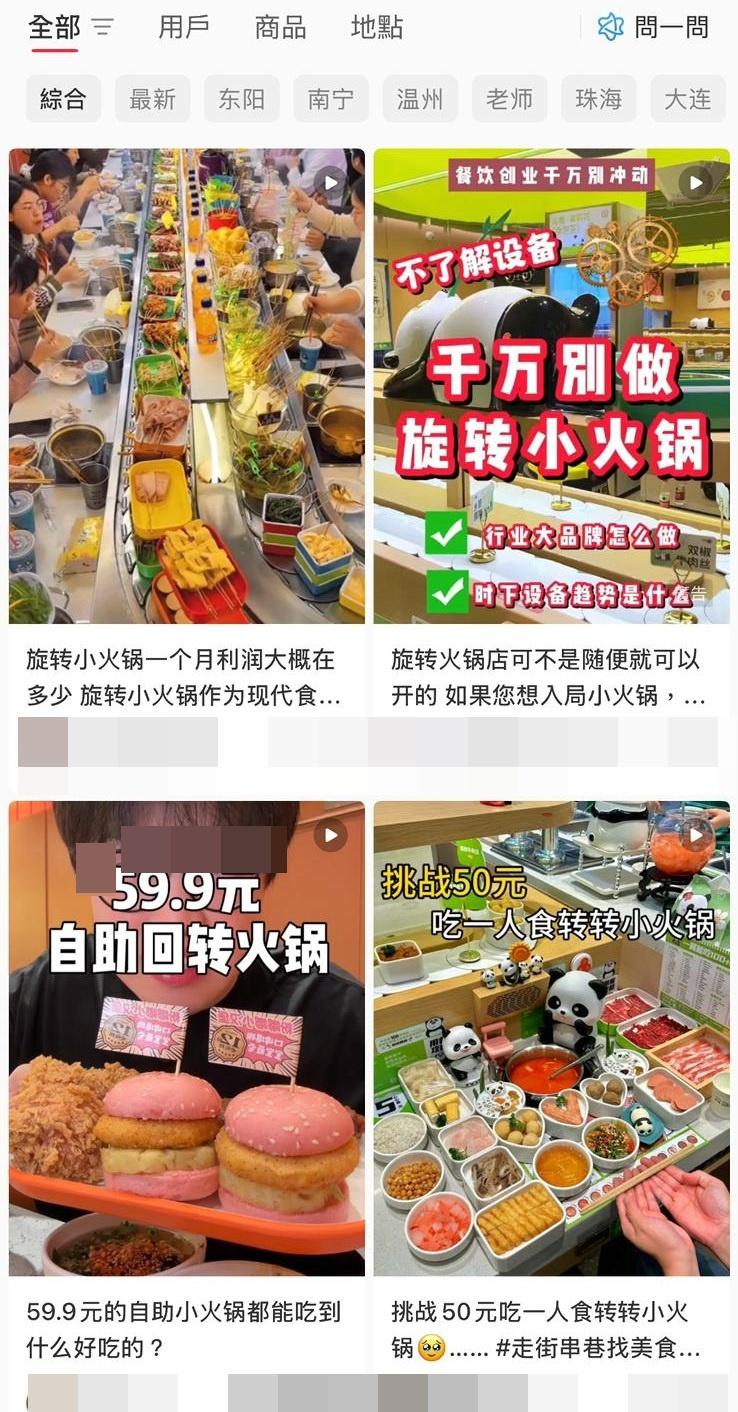This screenshot has width=738, height=1412.
Task: Select the 大连 filter chip
Action: (x=688, y=99)
